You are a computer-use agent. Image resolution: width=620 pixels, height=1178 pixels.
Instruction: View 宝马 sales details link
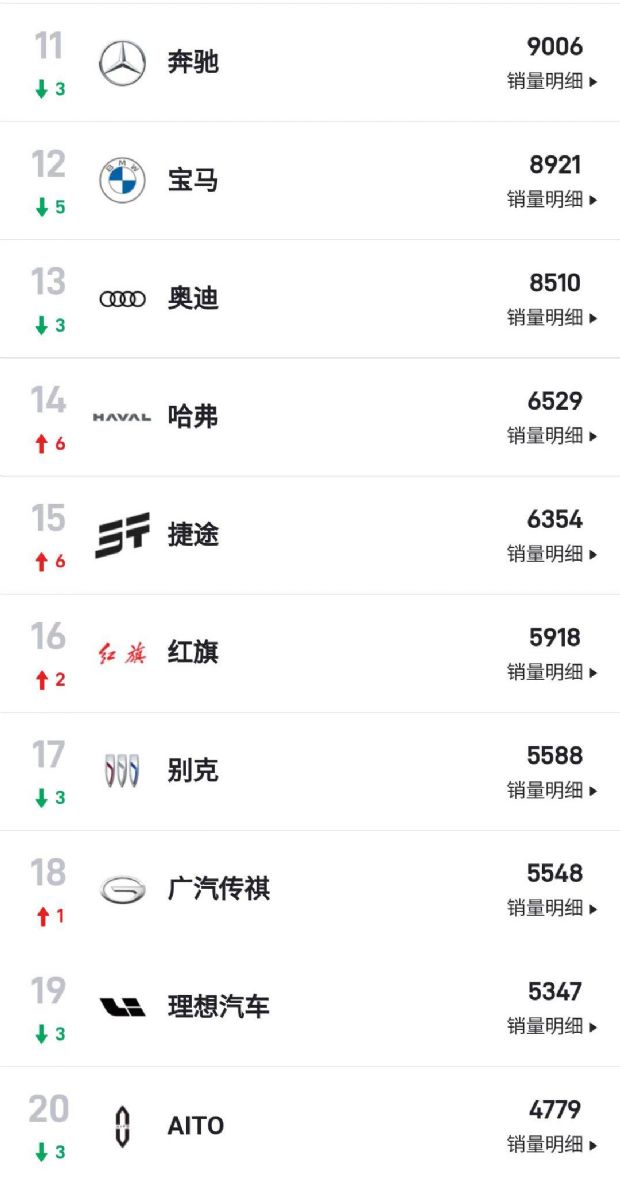(x=552, y=199)
